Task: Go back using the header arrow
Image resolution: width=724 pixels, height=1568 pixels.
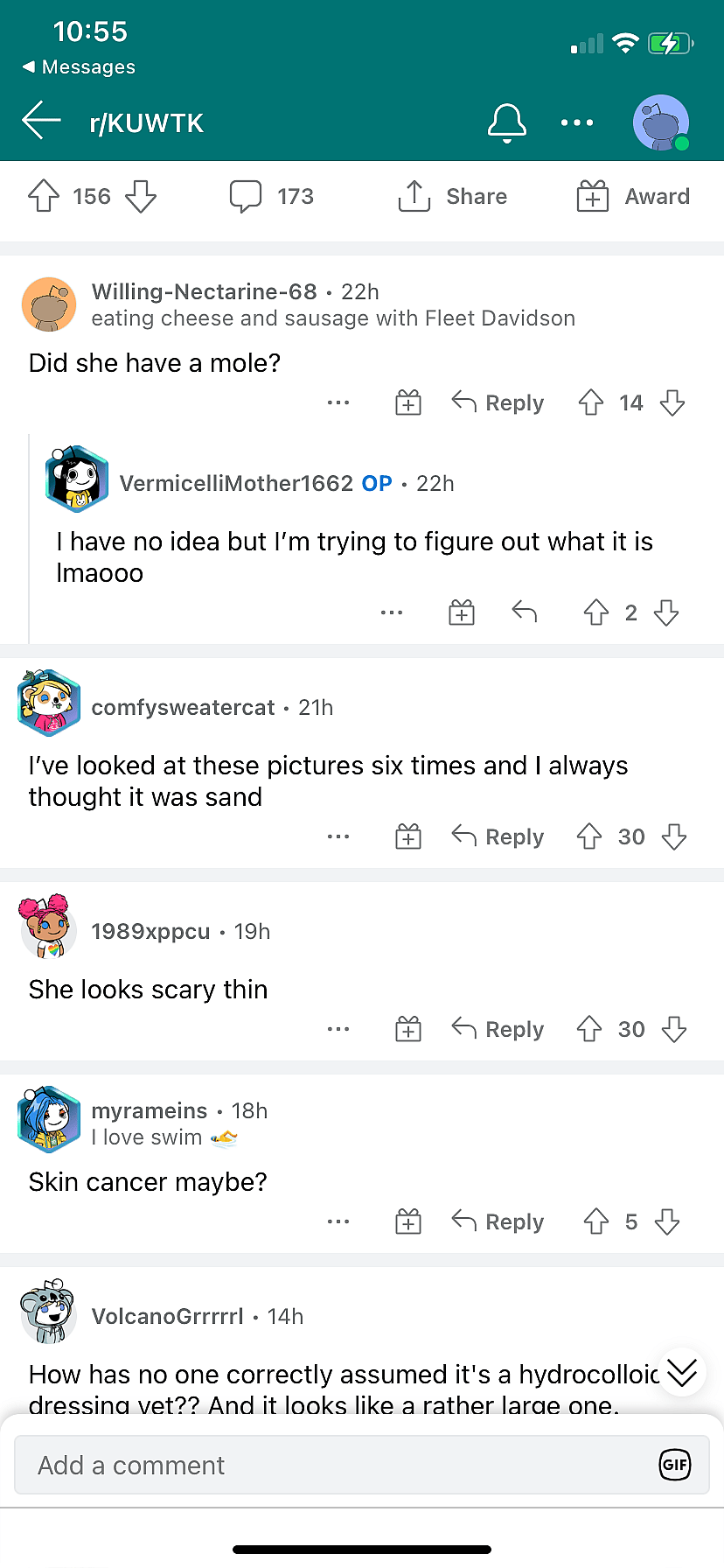Action: [41, 121]
